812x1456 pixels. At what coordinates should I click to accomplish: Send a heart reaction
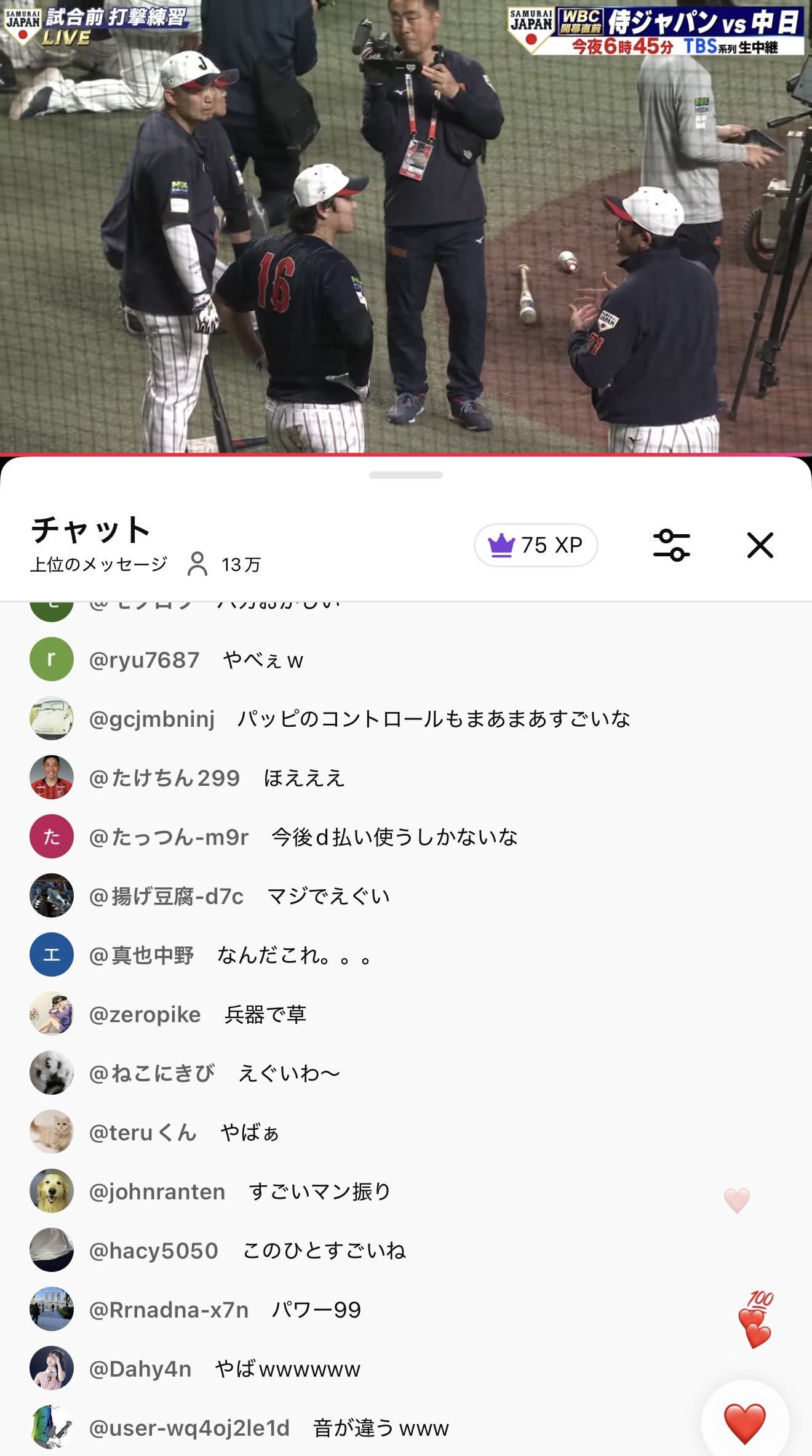[745, 1424]
